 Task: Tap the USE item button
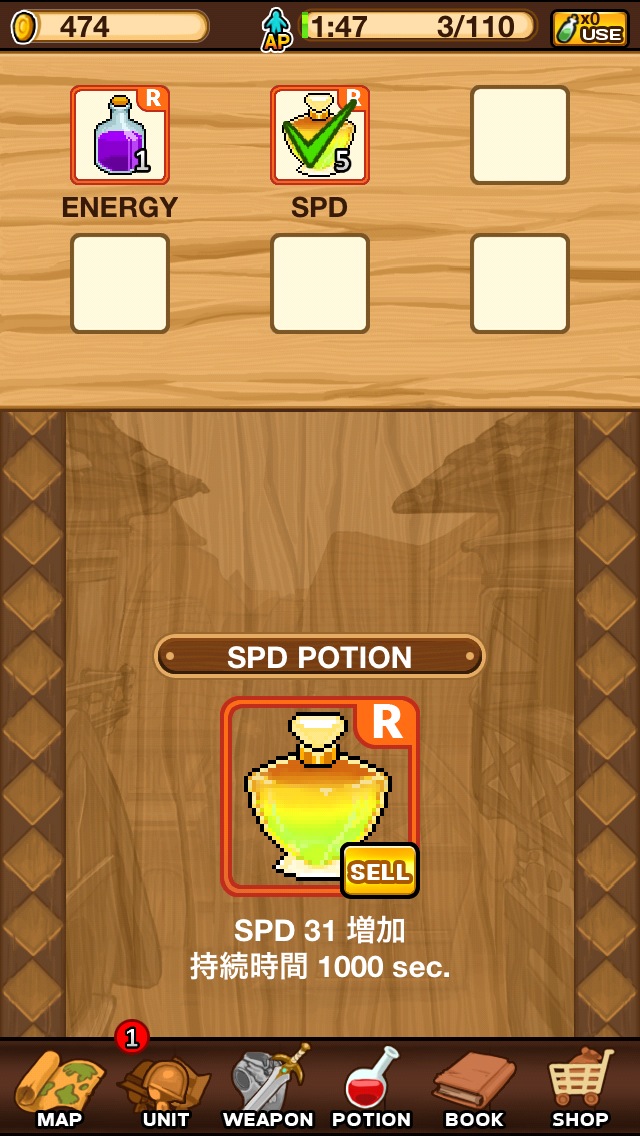coord(589,27)
